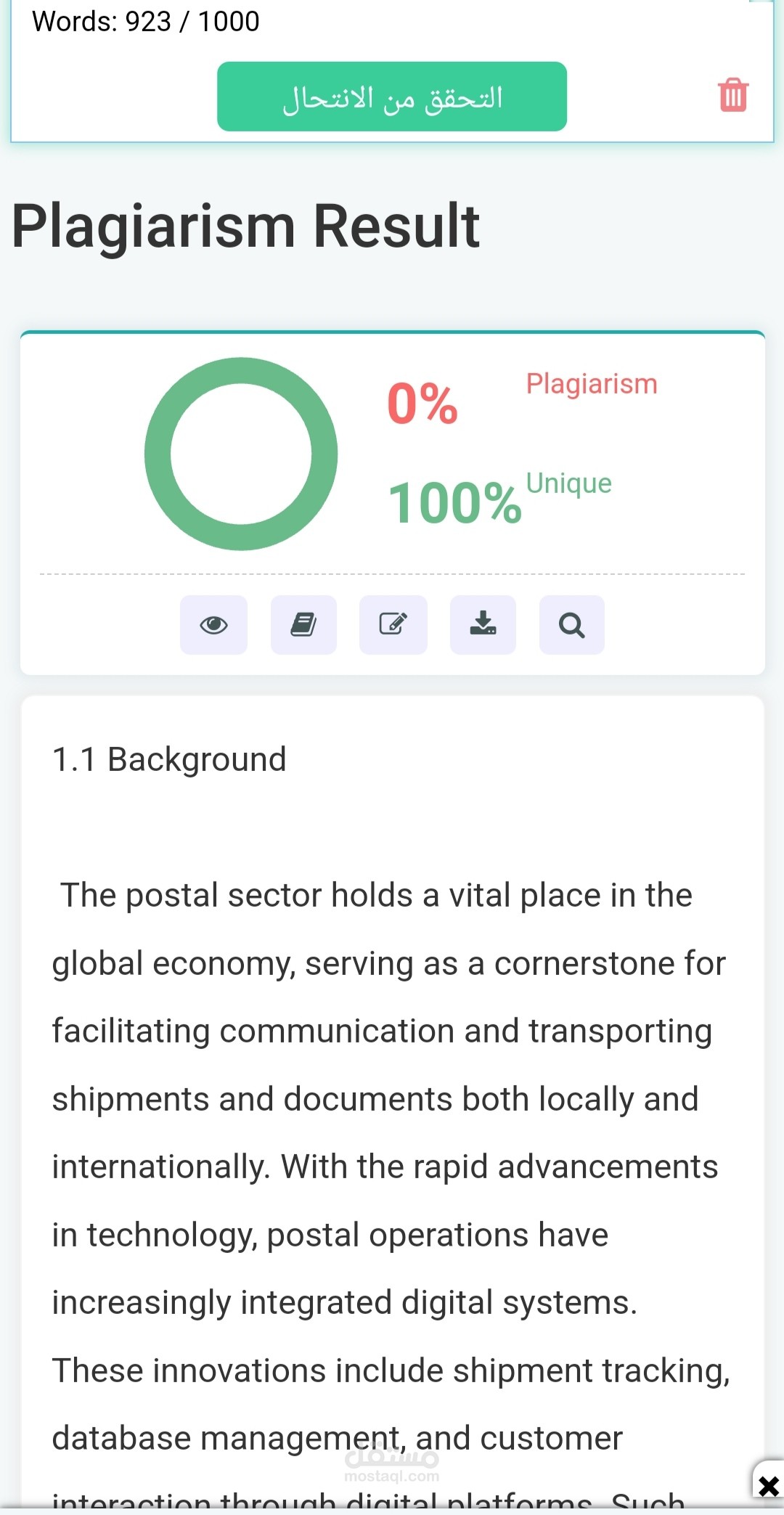Tap the pencil edit icon

tap(393, 625)
